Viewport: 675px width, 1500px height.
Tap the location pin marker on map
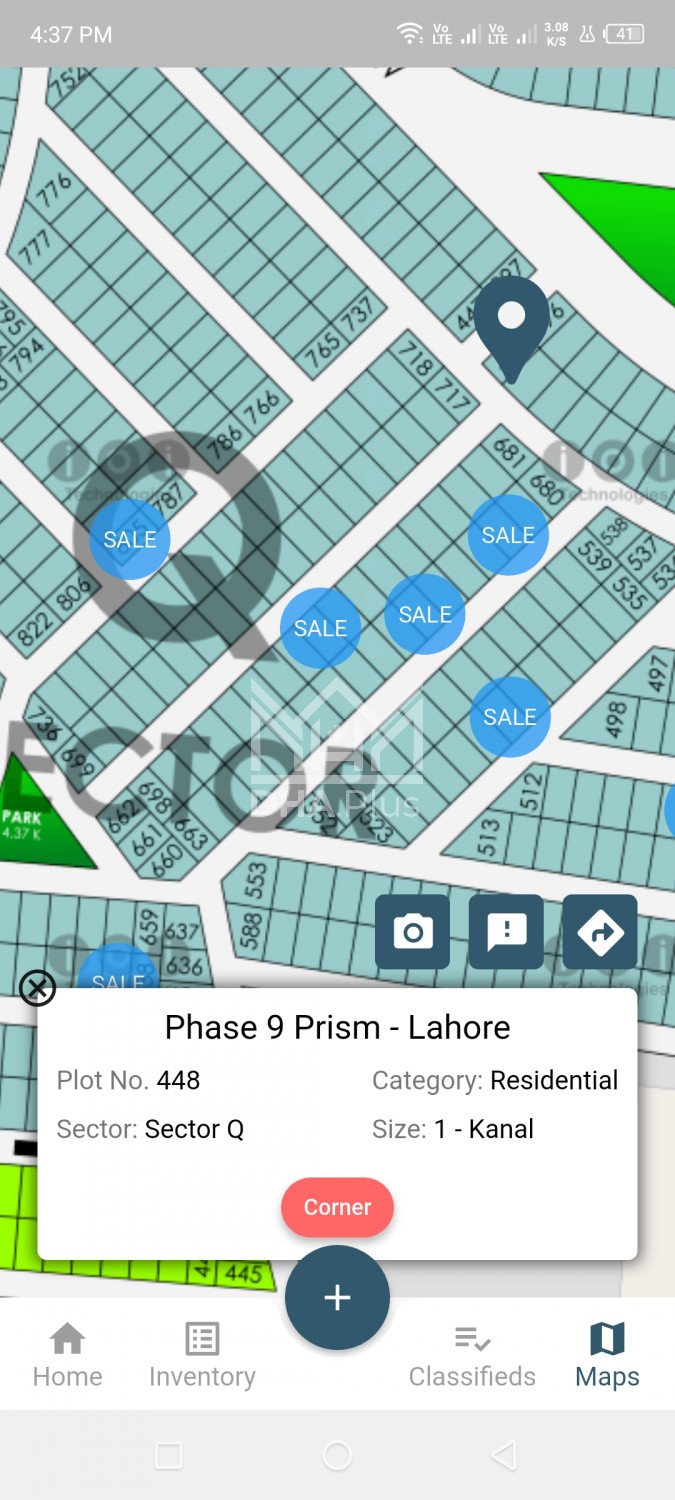coord(511,327)
